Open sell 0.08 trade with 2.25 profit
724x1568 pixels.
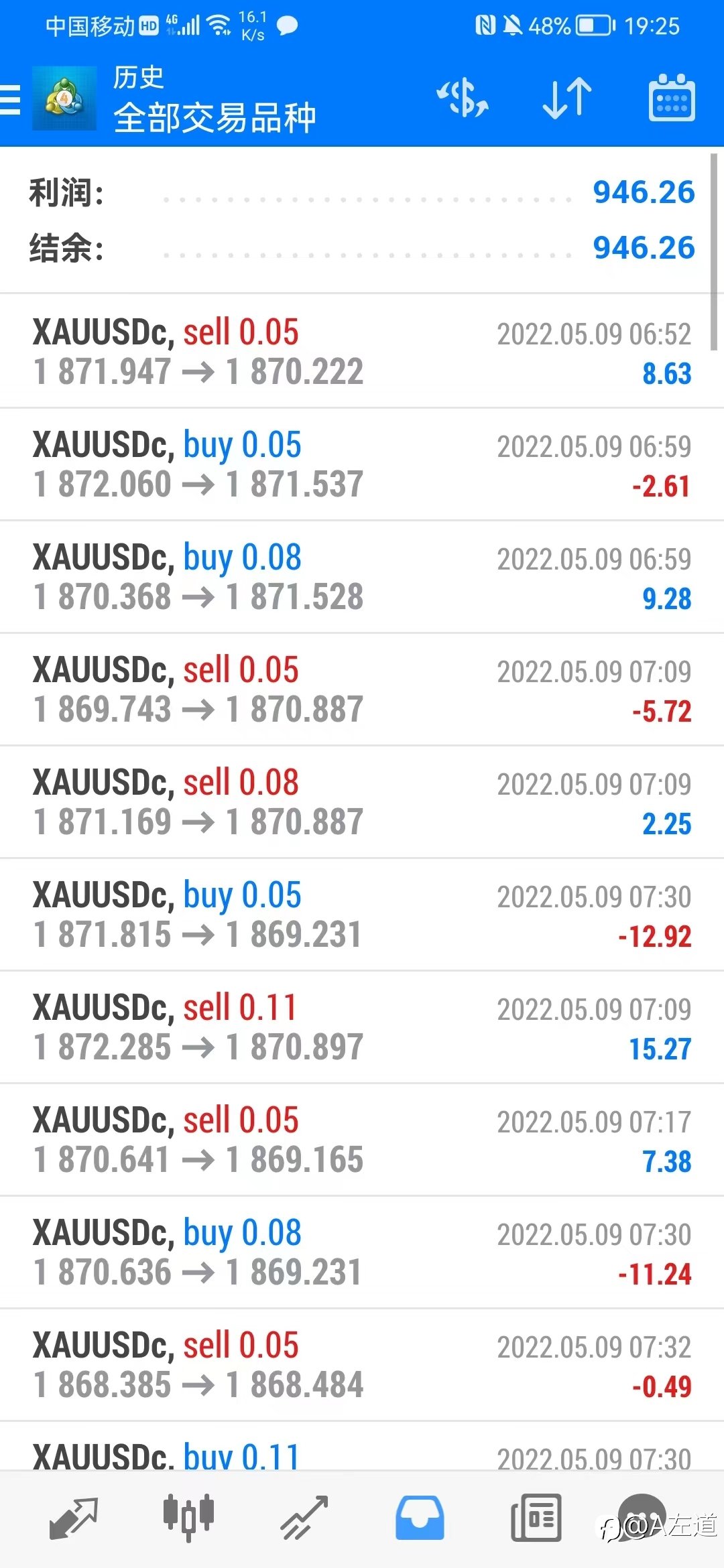click(x=362, y=801)
